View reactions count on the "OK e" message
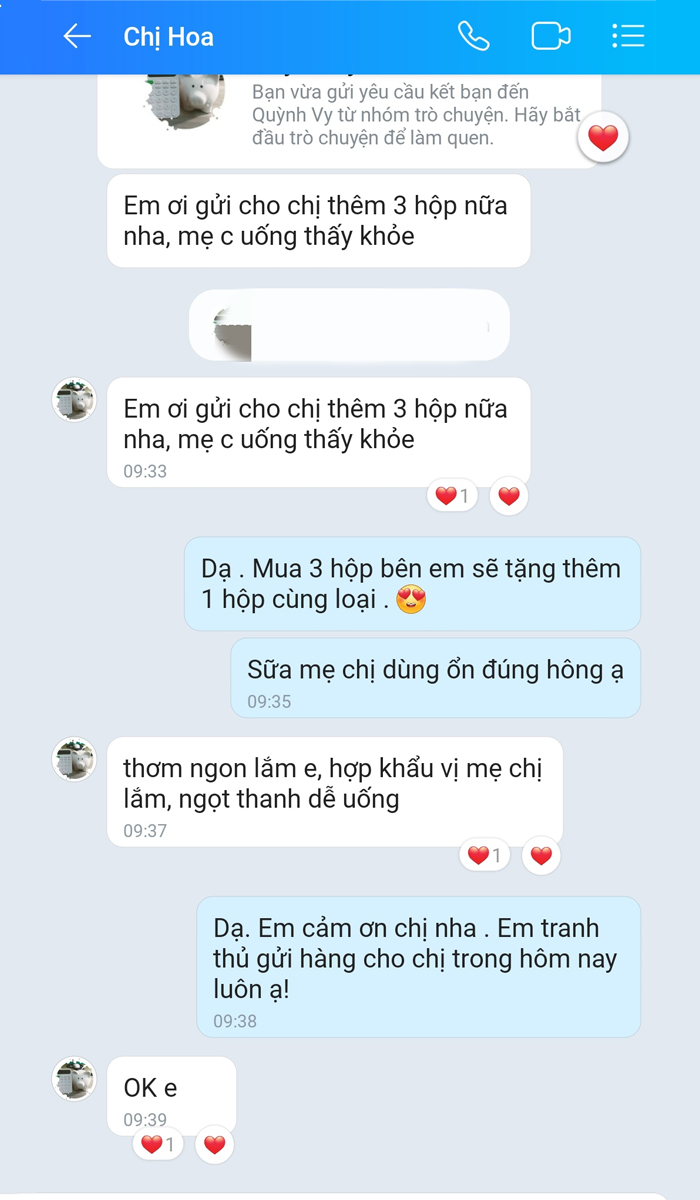Screen dimensions: 700x1200 158,1144
